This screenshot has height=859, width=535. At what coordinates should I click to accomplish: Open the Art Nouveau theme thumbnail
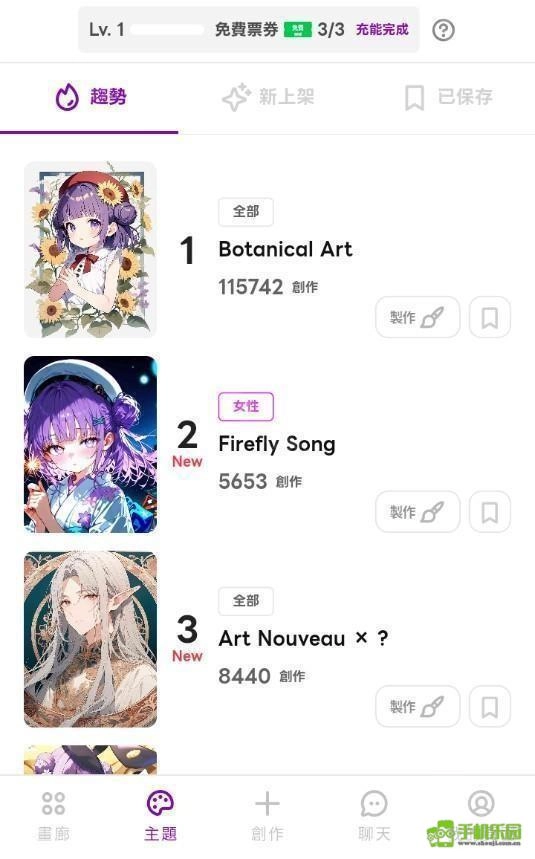(x=90, y=639)
